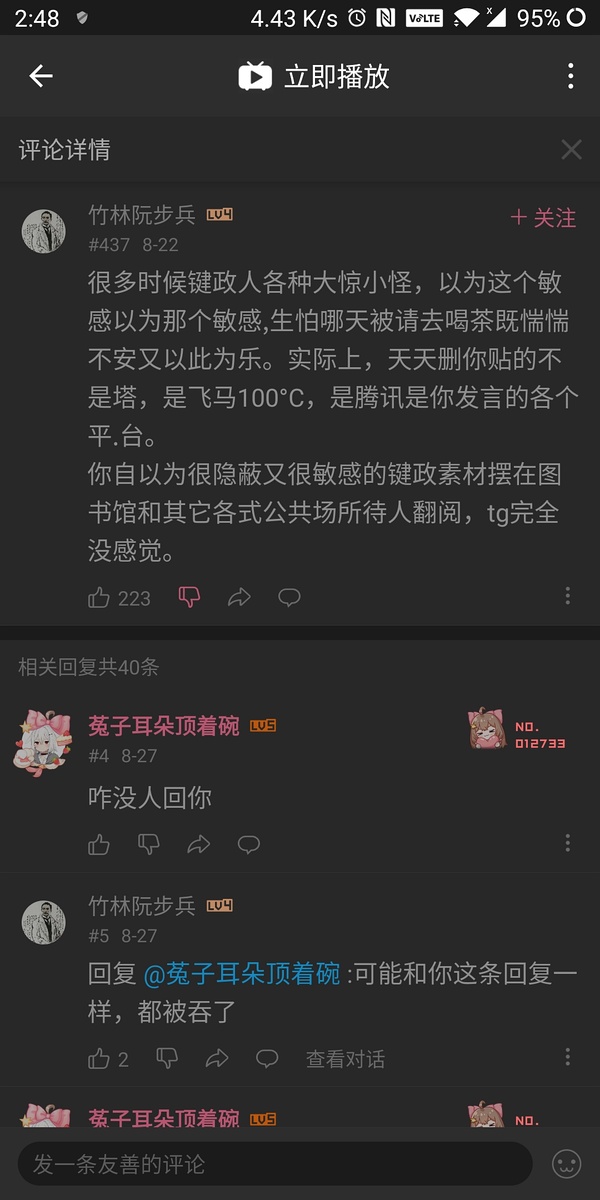Open the emoji picker next to the comment box
This screenshot has height=1200, width=600.
pyautogui.click(x=567, y=1164)
